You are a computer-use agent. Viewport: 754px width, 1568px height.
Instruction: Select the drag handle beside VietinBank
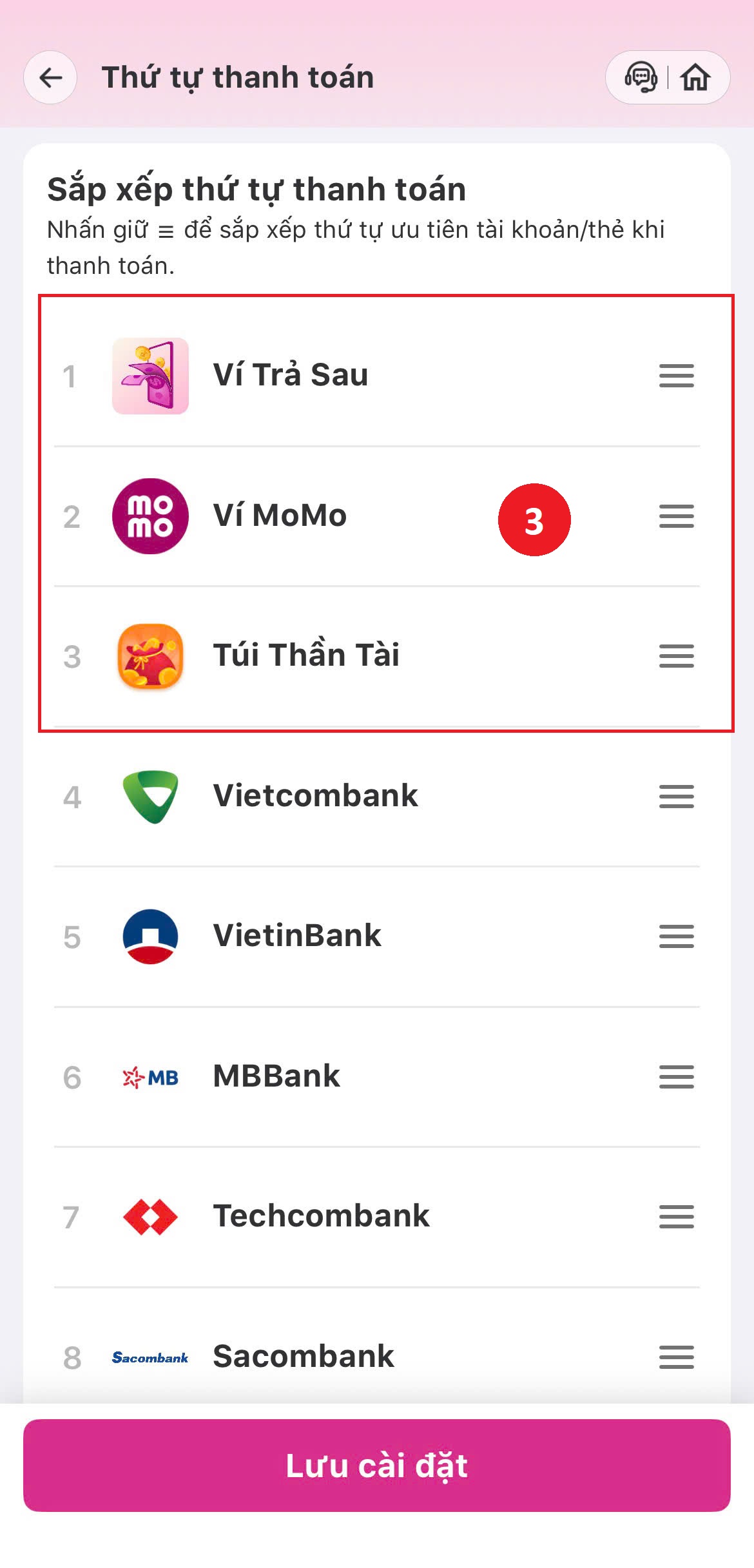coord(675,936)
